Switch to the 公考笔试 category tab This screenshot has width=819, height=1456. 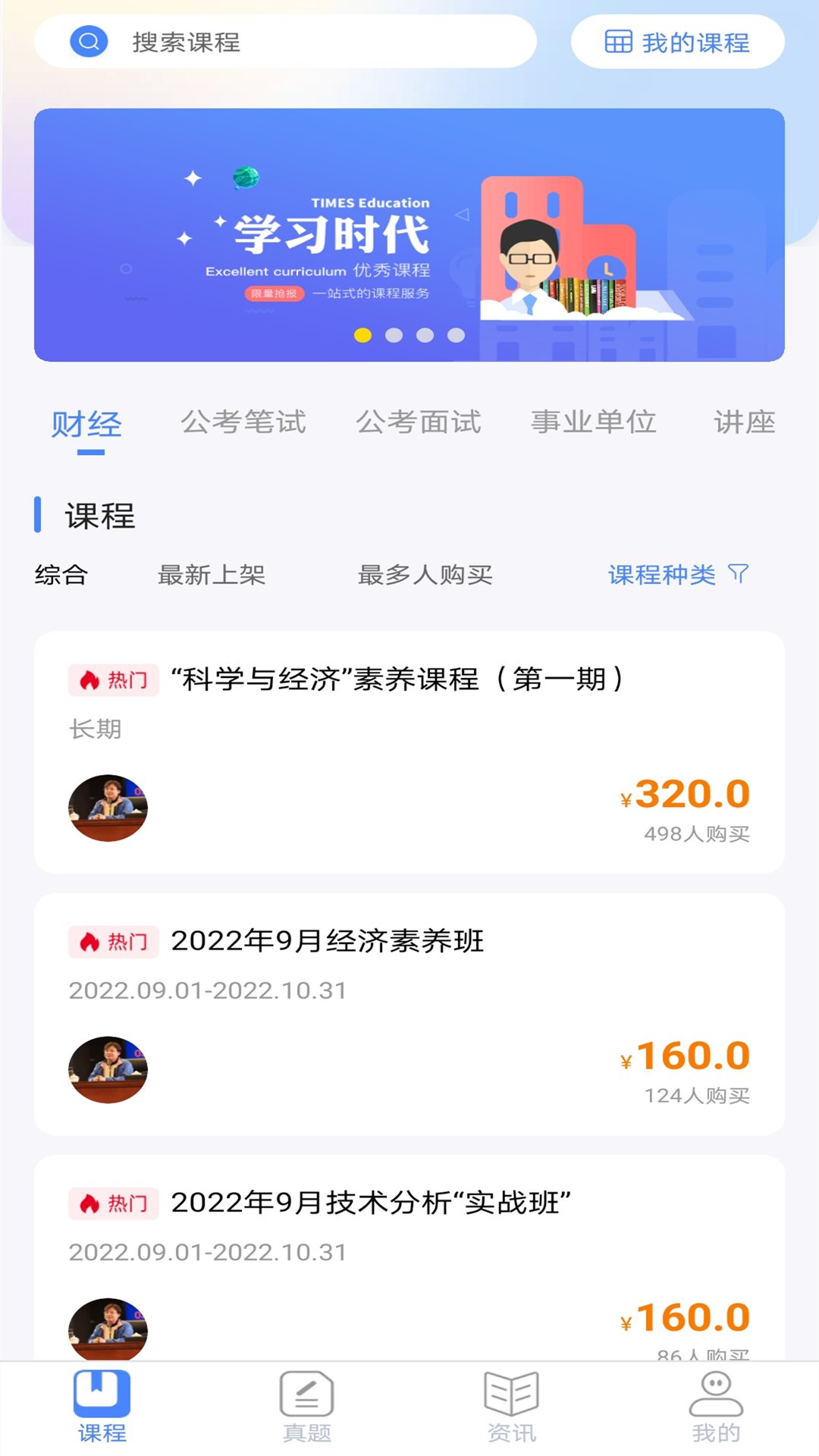click(x=243, y=422)
